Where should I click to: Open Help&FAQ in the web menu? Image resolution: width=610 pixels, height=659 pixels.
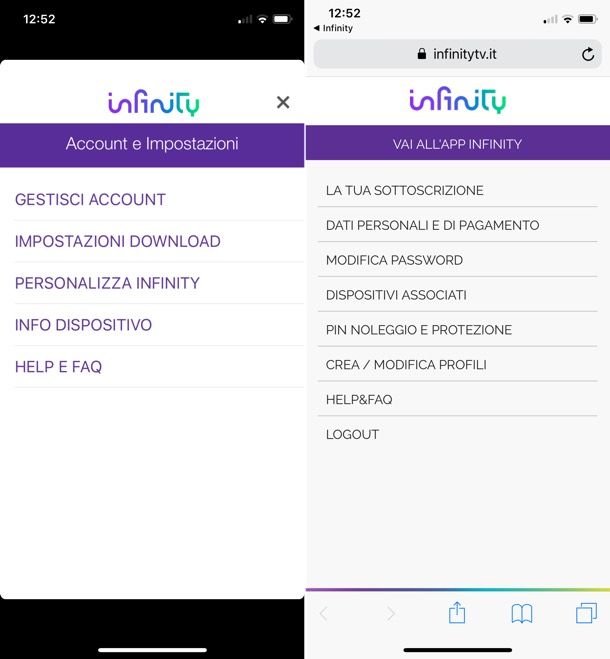tap(359, 400)
